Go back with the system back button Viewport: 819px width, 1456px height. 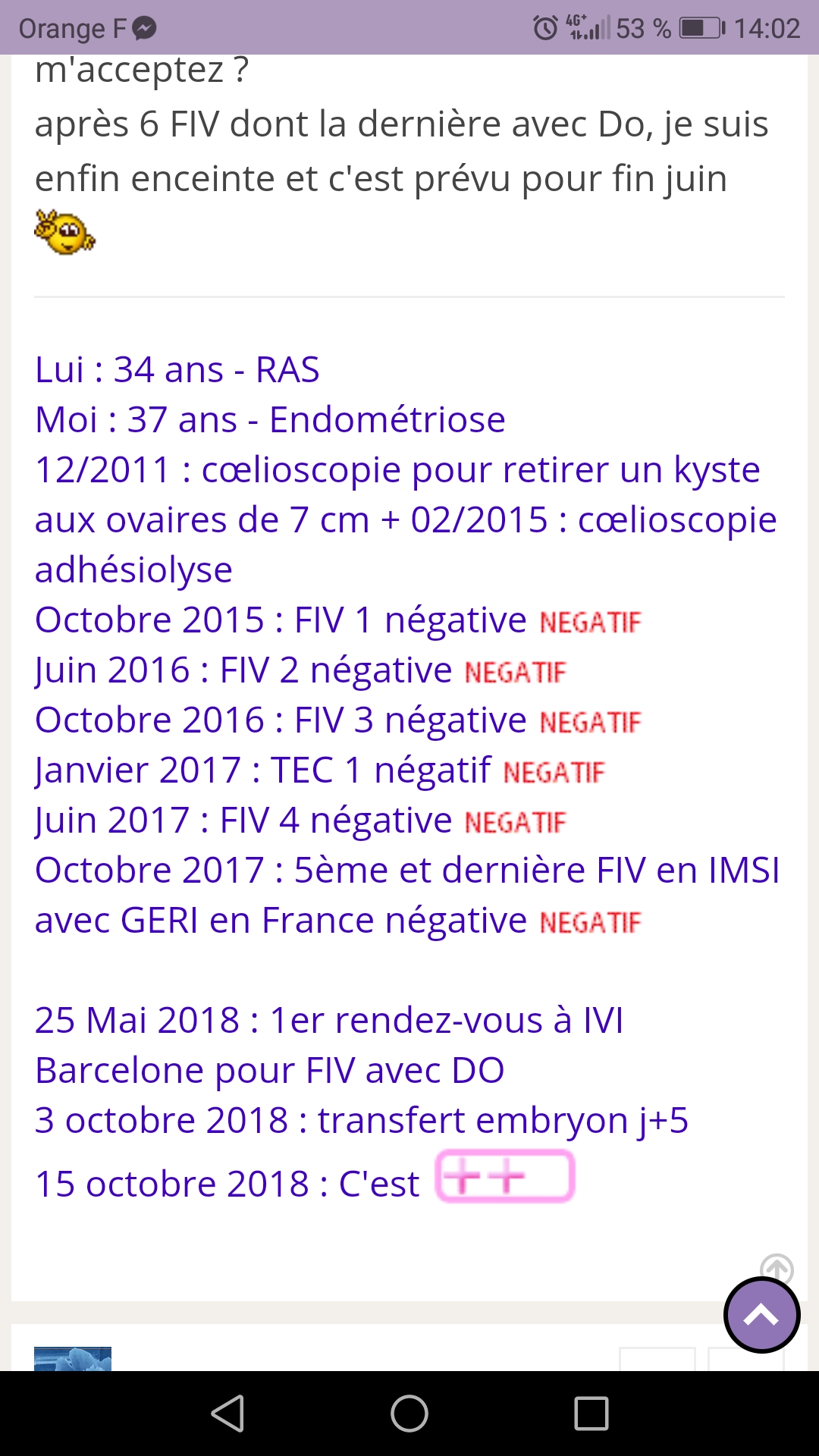point(227,1414)
